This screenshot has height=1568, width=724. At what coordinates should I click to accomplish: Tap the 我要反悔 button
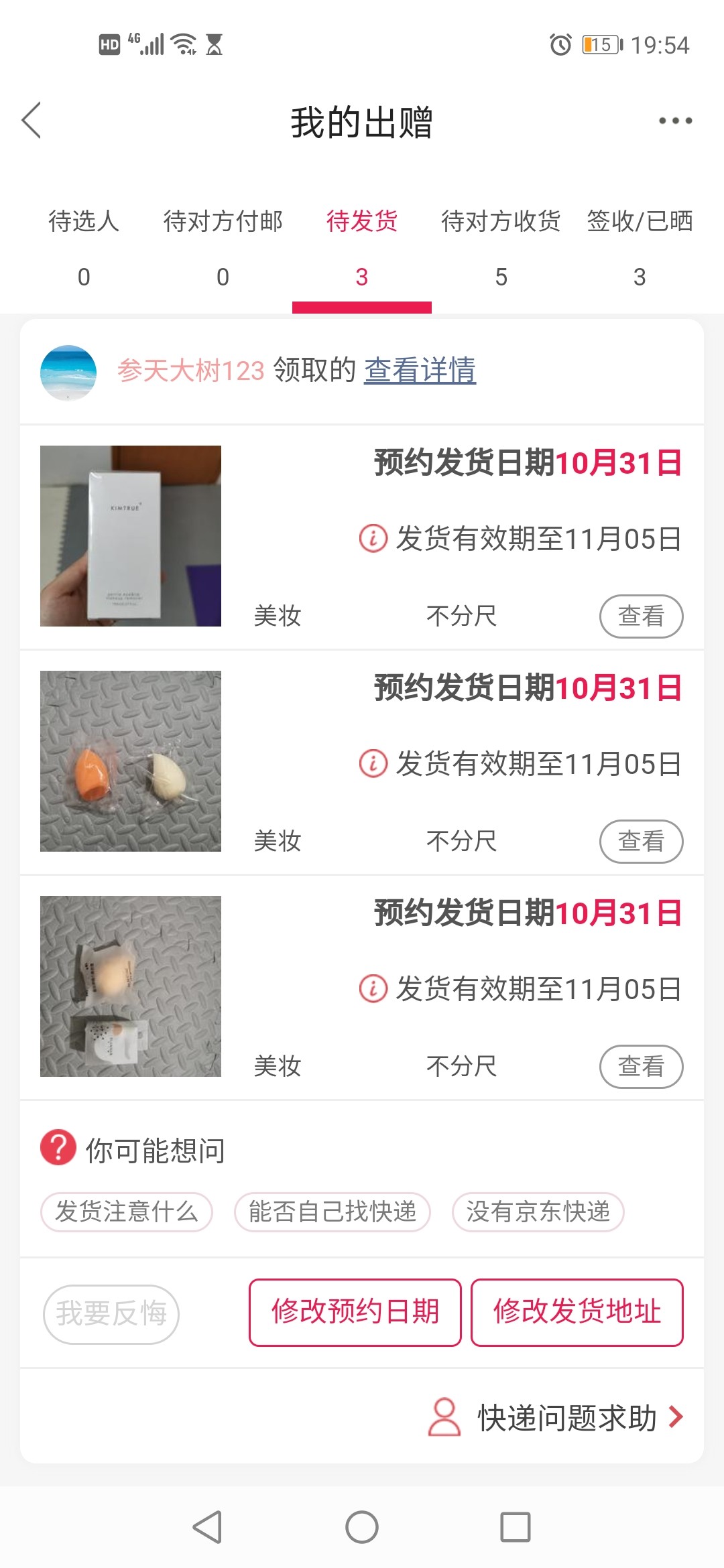[x=111, y=1313]
